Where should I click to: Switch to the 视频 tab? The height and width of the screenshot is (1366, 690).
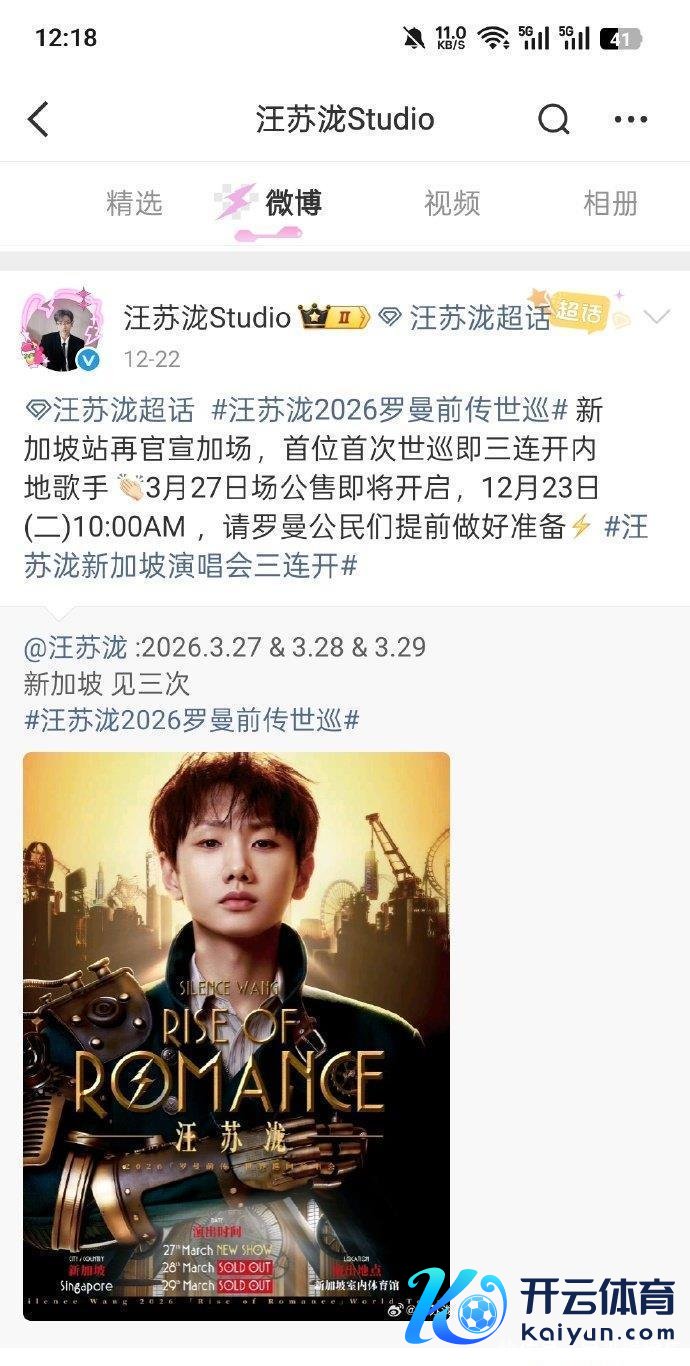click(x=452, y=203)
